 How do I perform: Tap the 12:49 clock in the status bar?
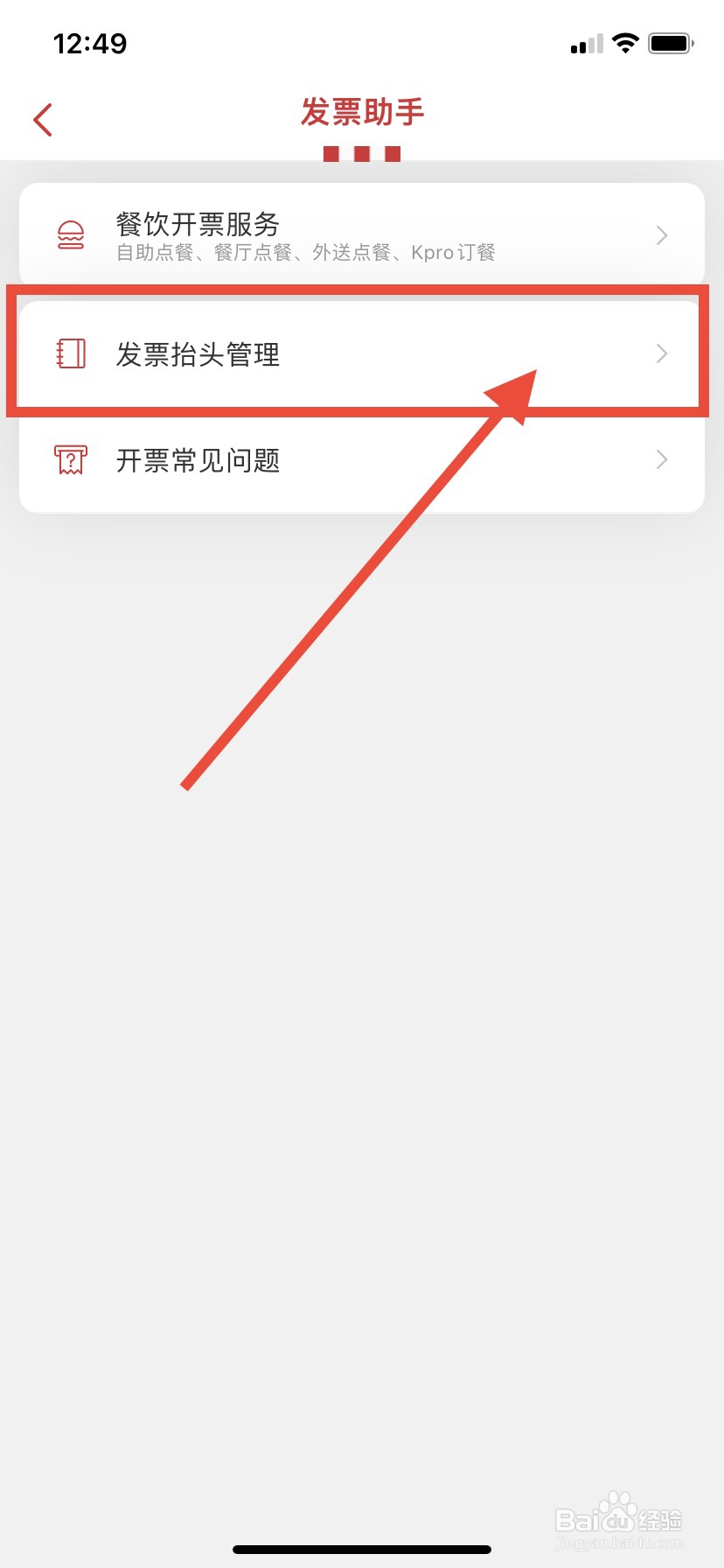point(91,43)
